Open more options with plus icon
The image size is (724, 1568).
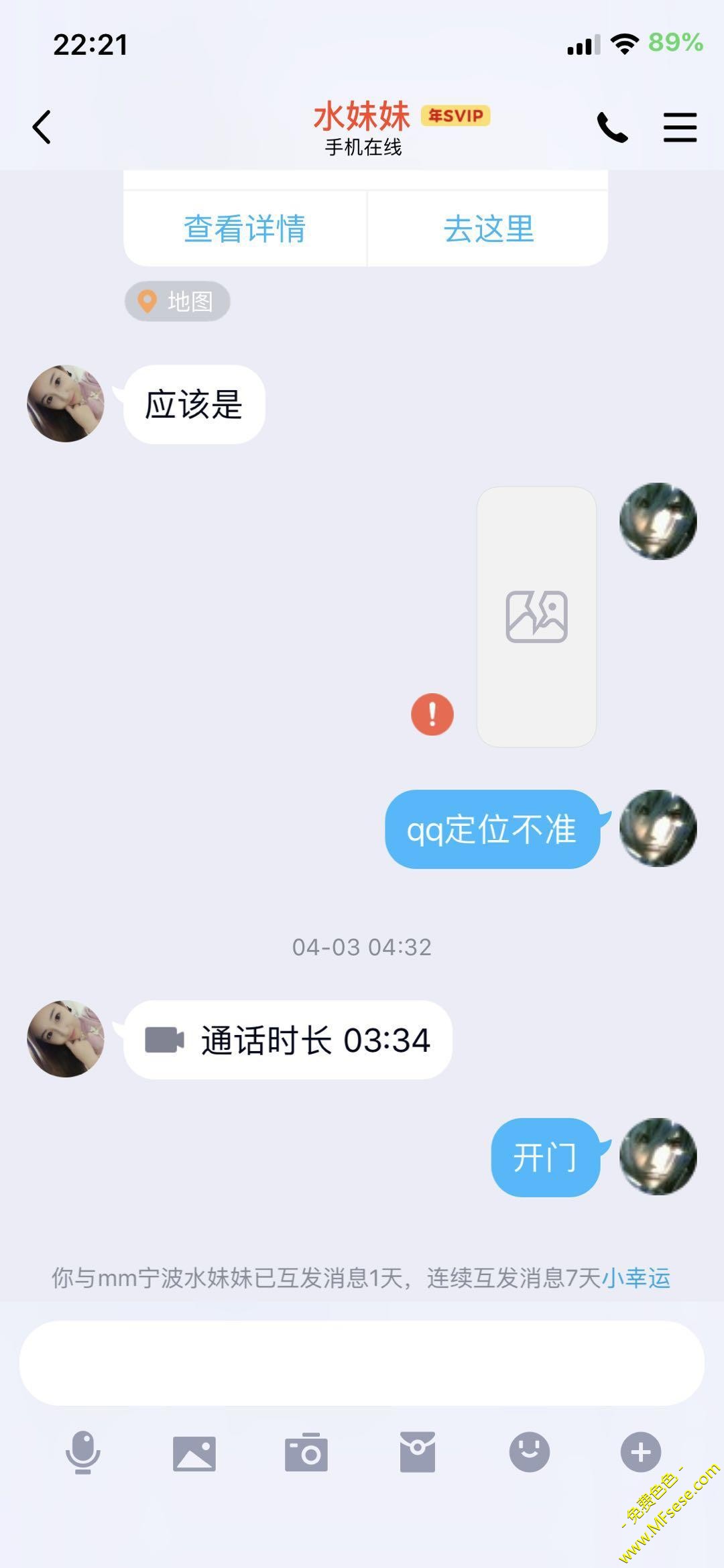(641, 1453)
